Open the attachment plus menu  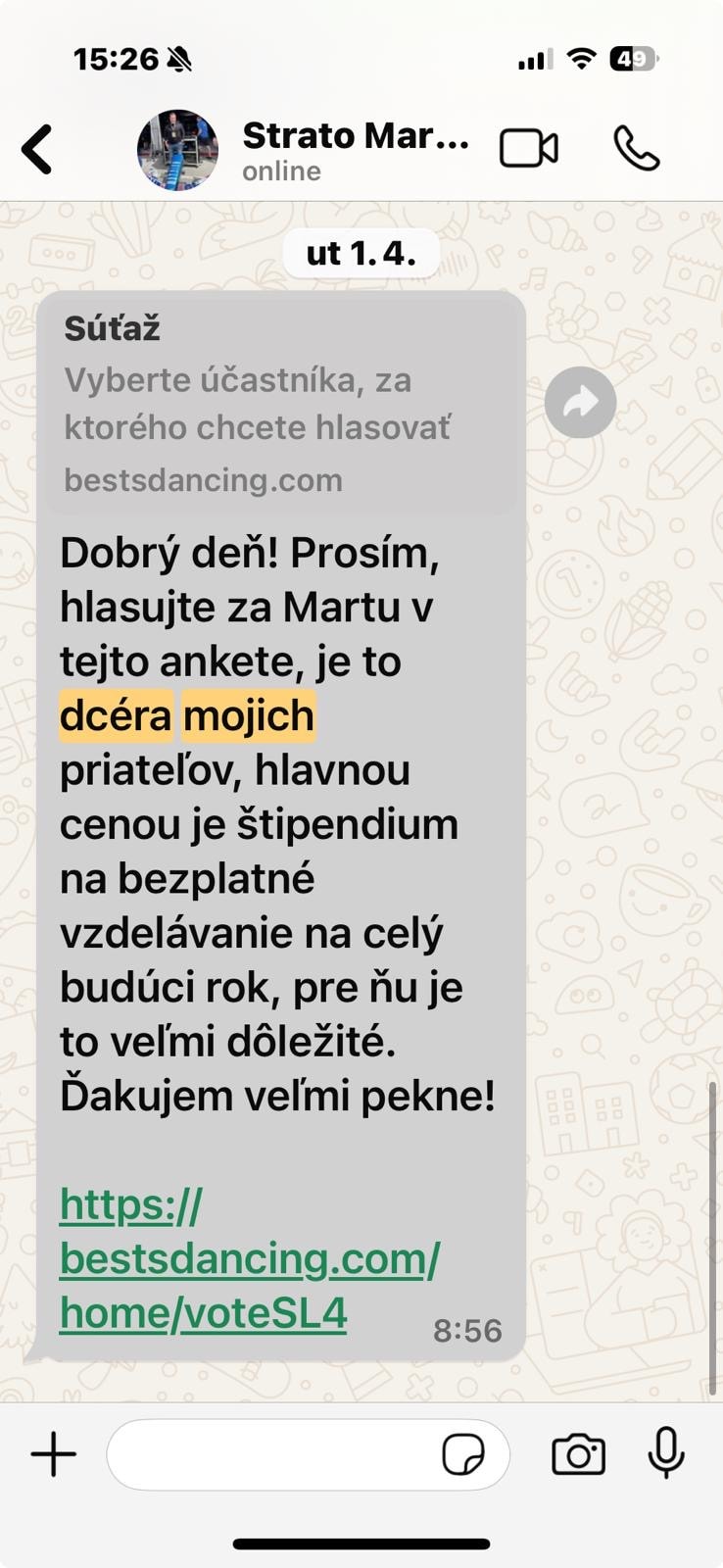54,1454
